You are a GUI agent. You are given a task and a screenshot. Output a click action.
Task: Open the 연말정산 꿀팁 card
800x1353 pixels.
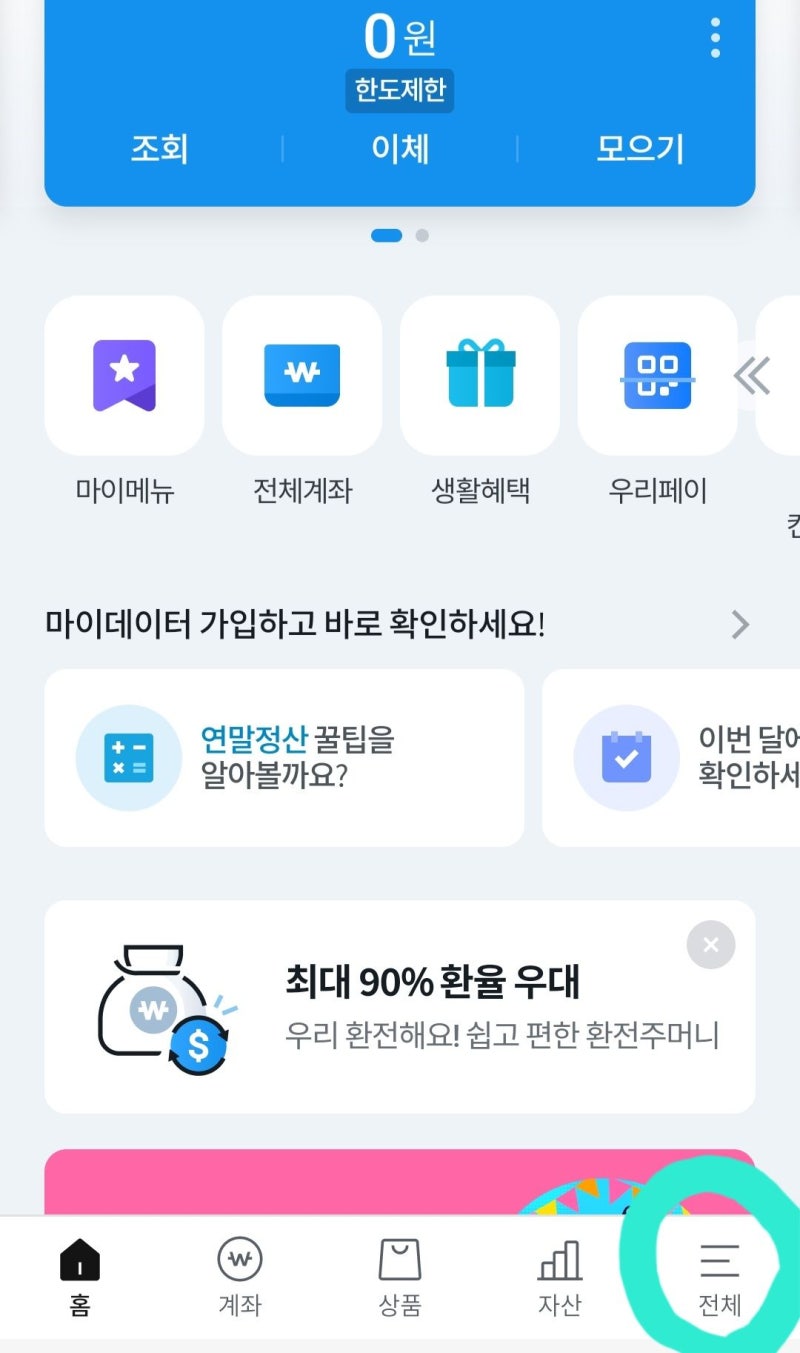click(x=283, y=757)
